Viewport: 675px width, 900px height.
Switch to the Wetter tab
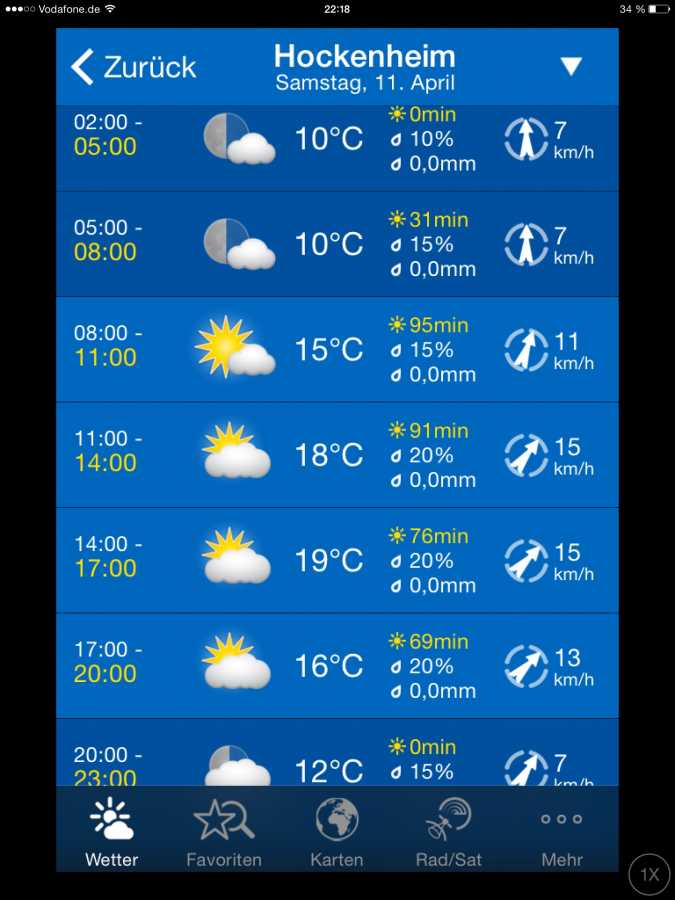(x=112, y=832)
